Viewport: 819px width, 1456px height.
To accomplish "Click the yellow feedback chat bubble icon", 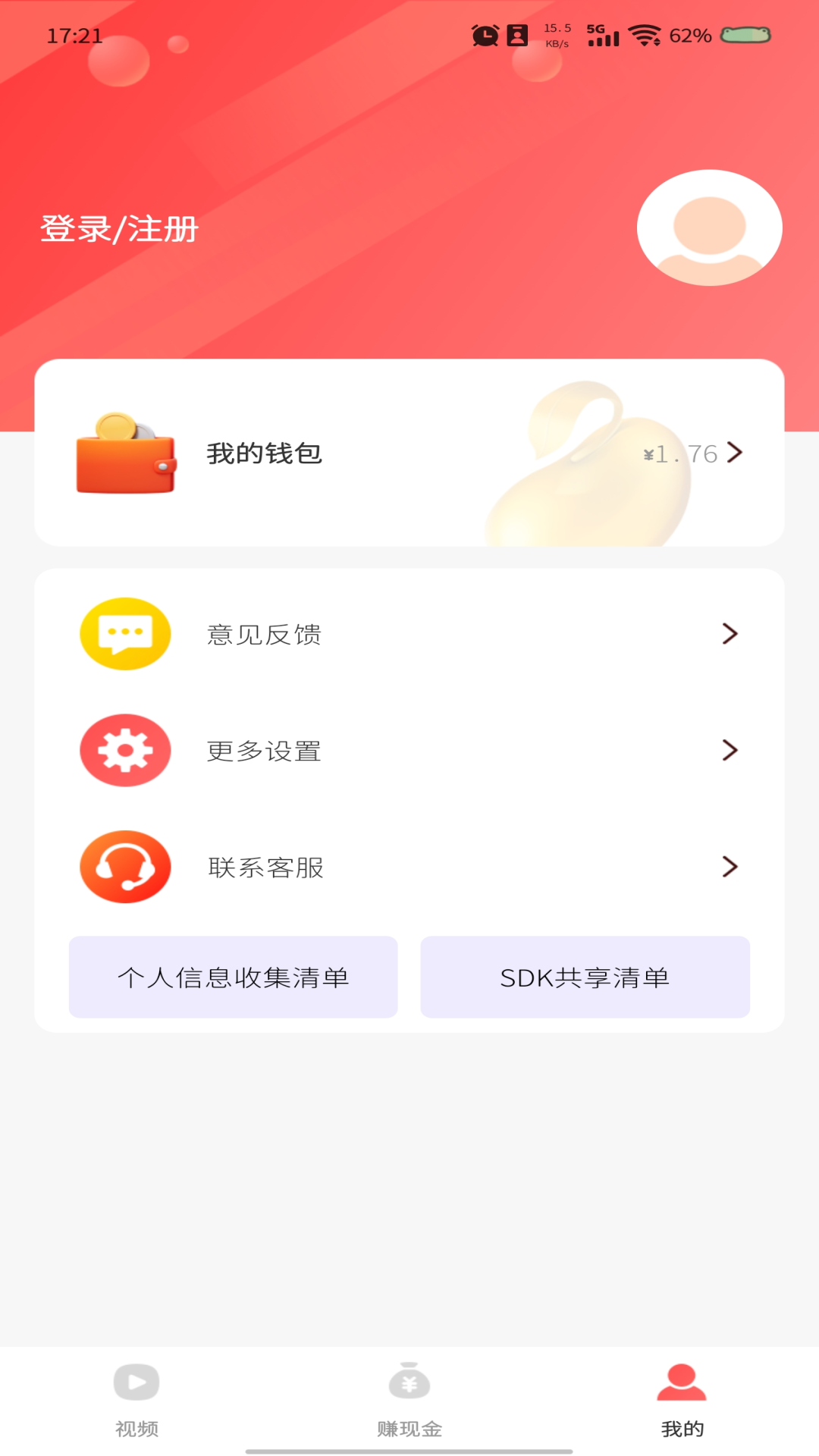I will tap(124, 634).
